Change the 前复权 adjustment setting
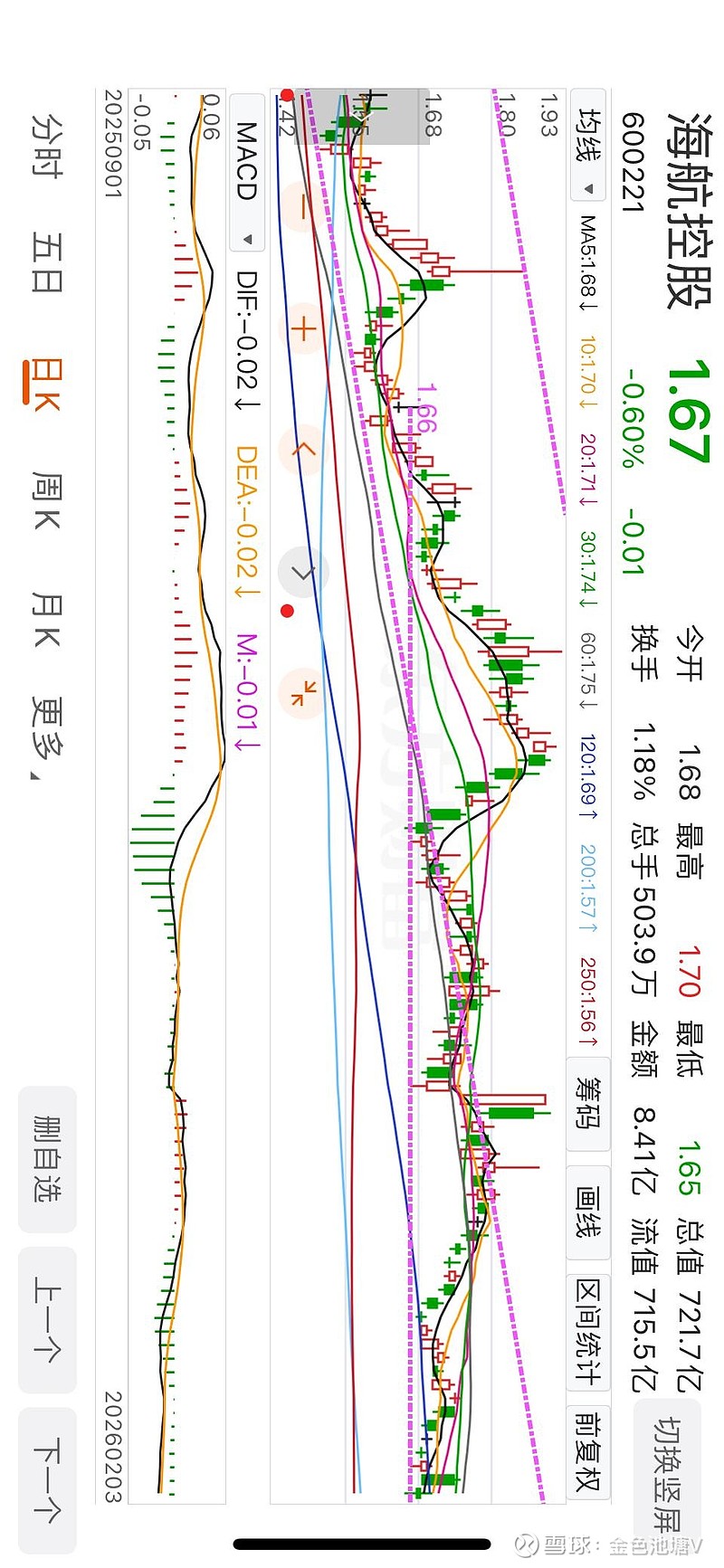724x1568 pixels. pyautogui.click(x=588, y=1451)
